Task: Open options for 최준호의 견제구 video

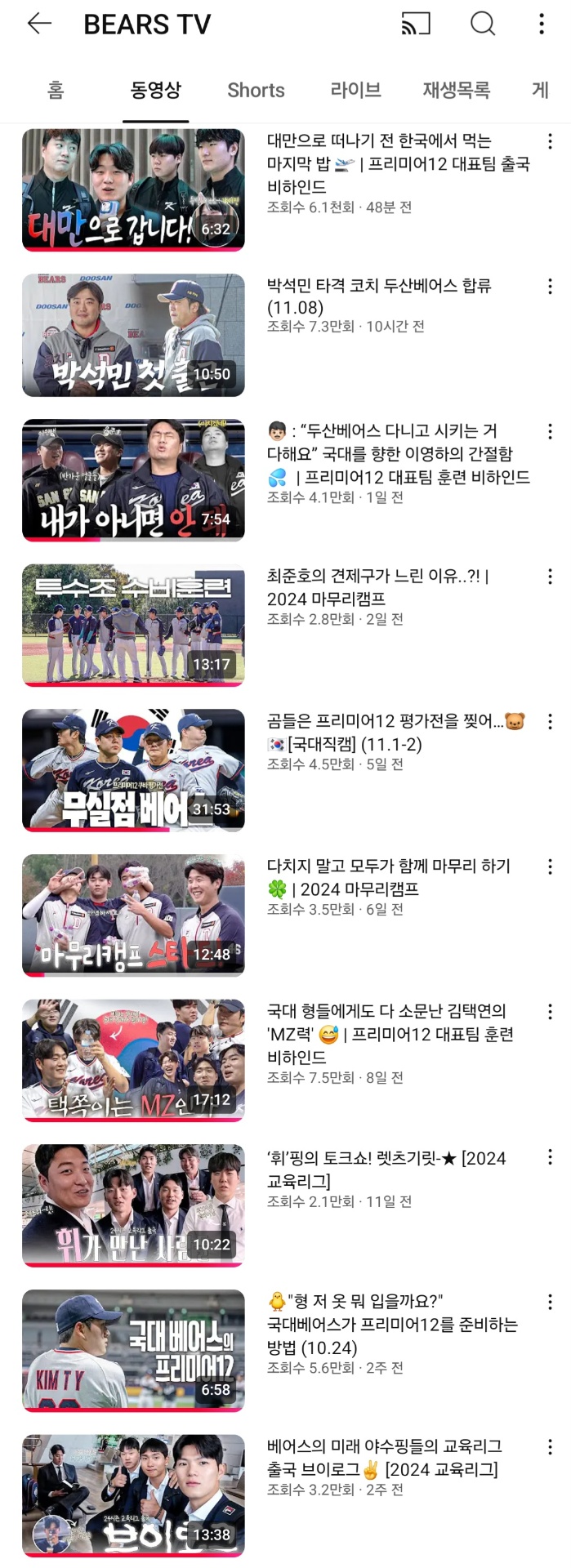Action: pyautogui.click(x=550, y=577)
